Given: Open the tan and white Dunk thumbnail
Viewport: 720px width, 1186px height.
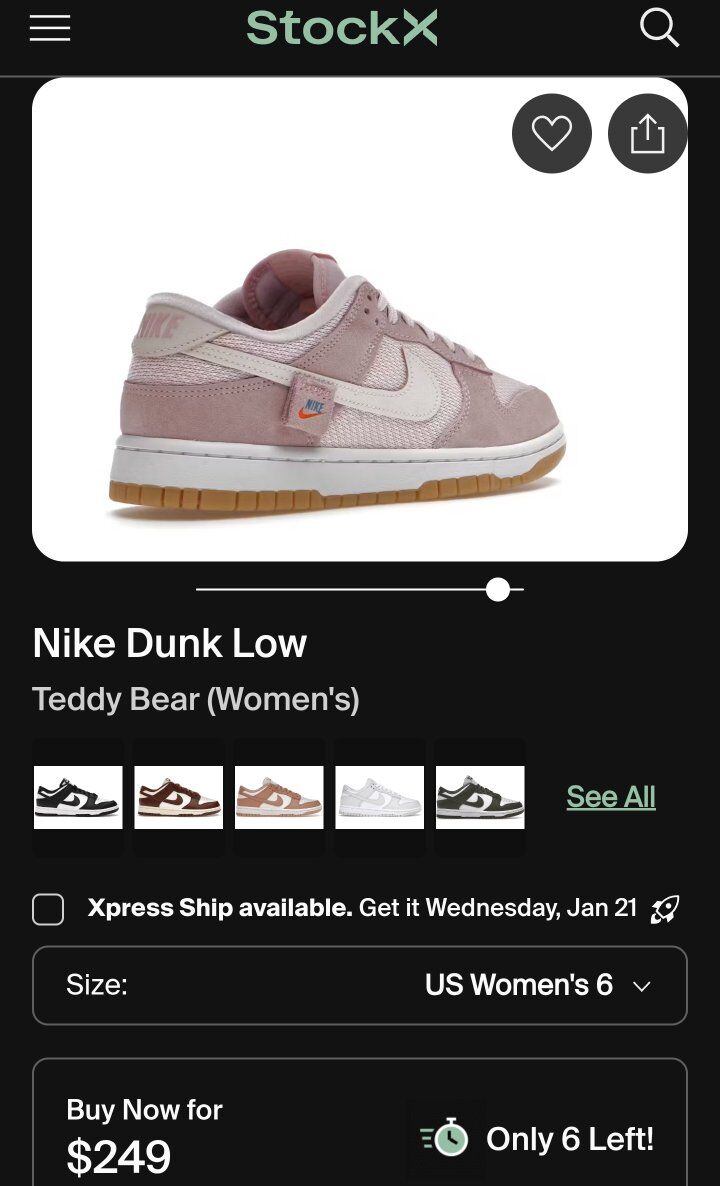Looking at the screenshot, I should point(279,797).
